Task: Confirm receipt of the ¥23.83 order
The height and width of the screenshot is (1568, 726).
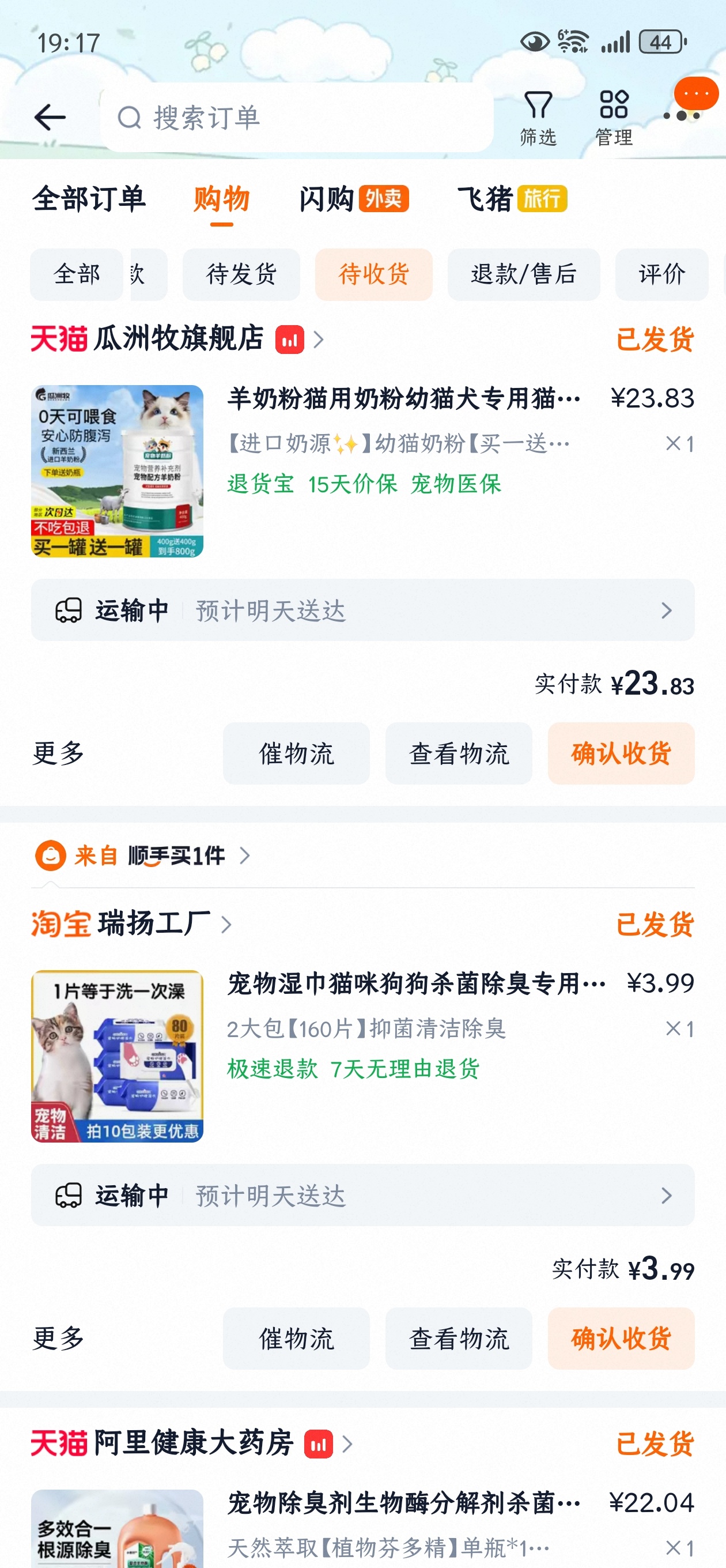Action: pyautogui.click(x=621, y=753)
